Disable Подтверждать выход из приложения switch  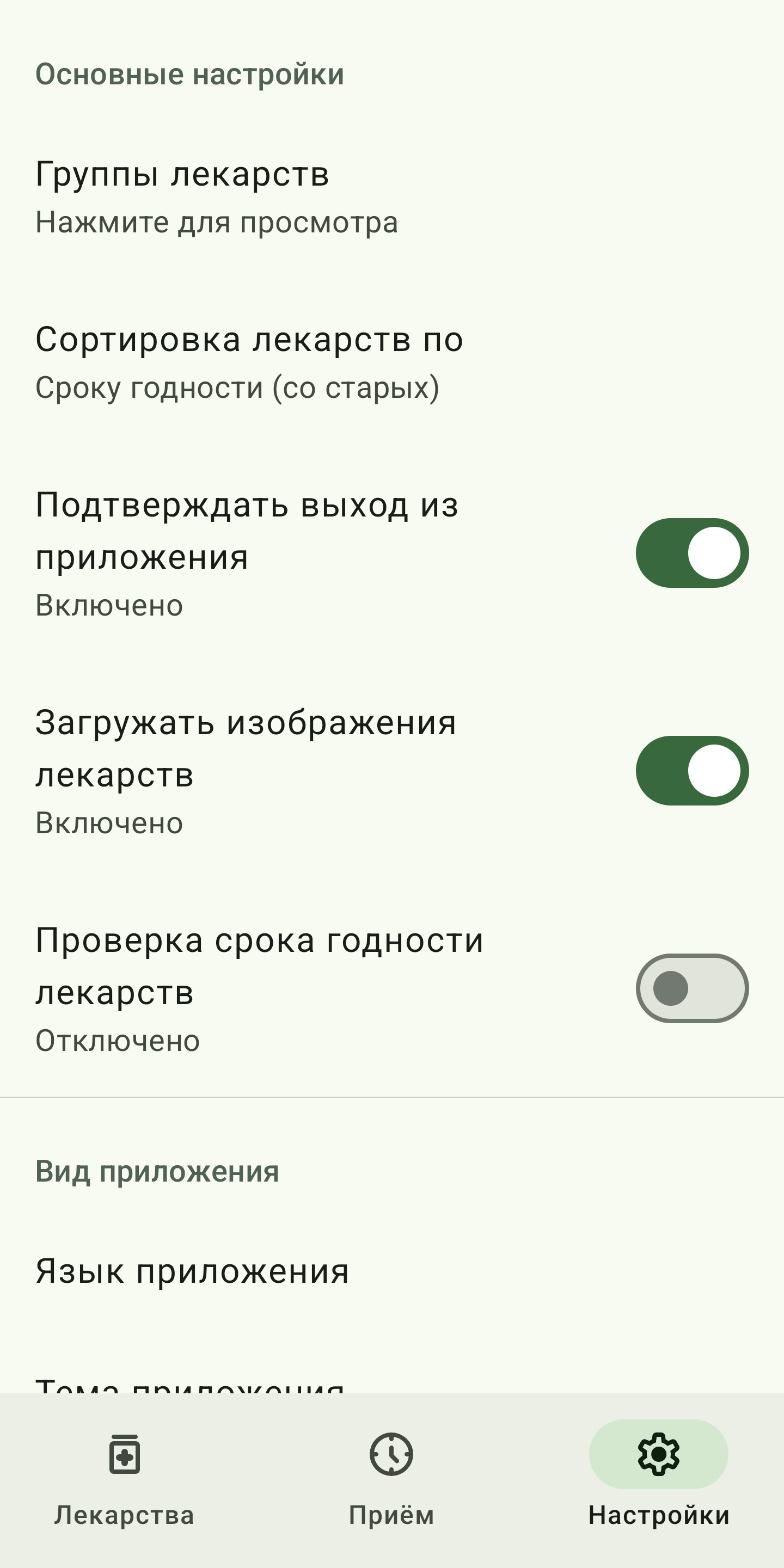tap(692, 553)
